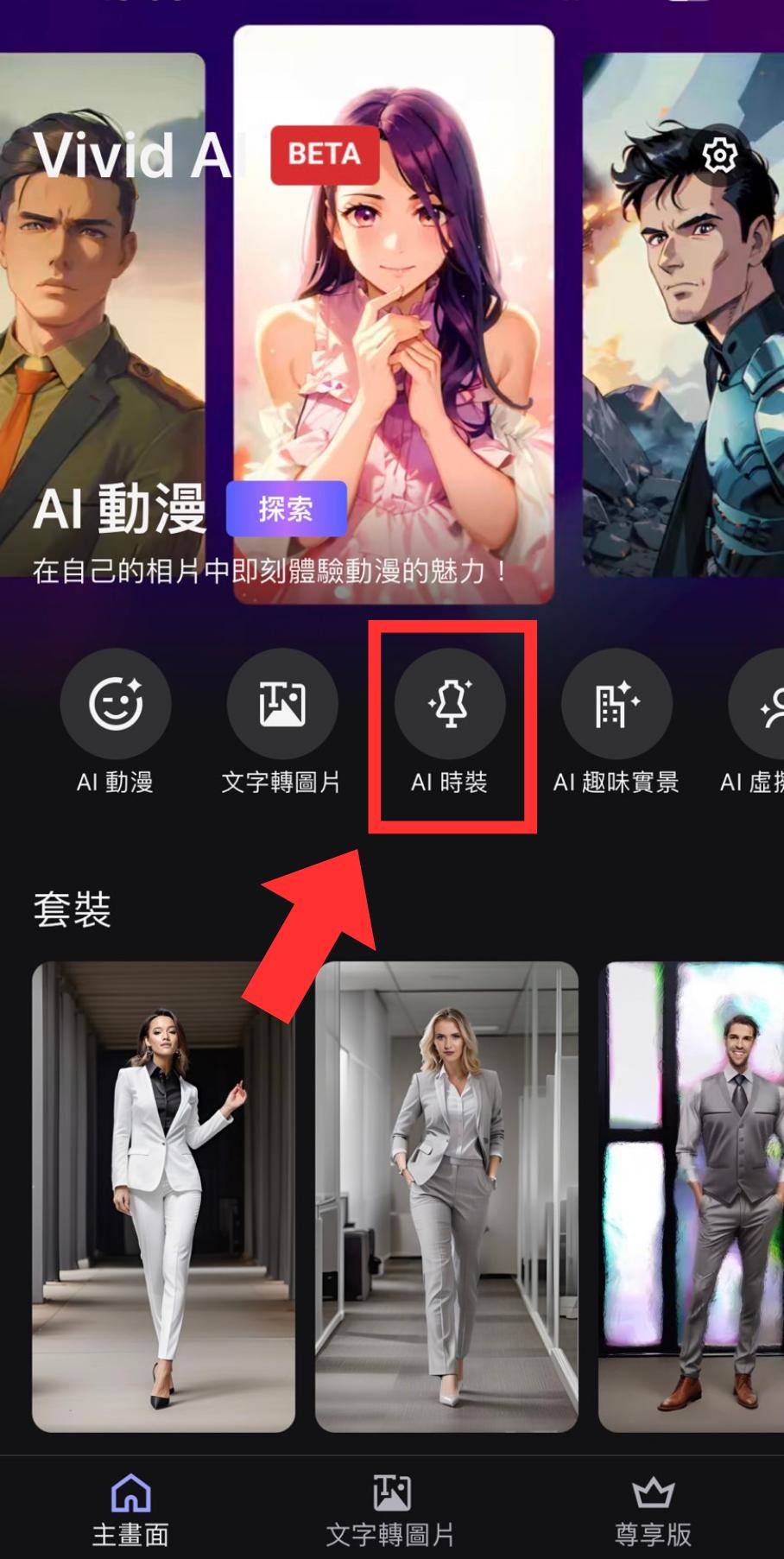The width and height of the screenshot is (784, 1559).
Task: Switch to the 主畫面 tab
Action: click(131, 1510)
